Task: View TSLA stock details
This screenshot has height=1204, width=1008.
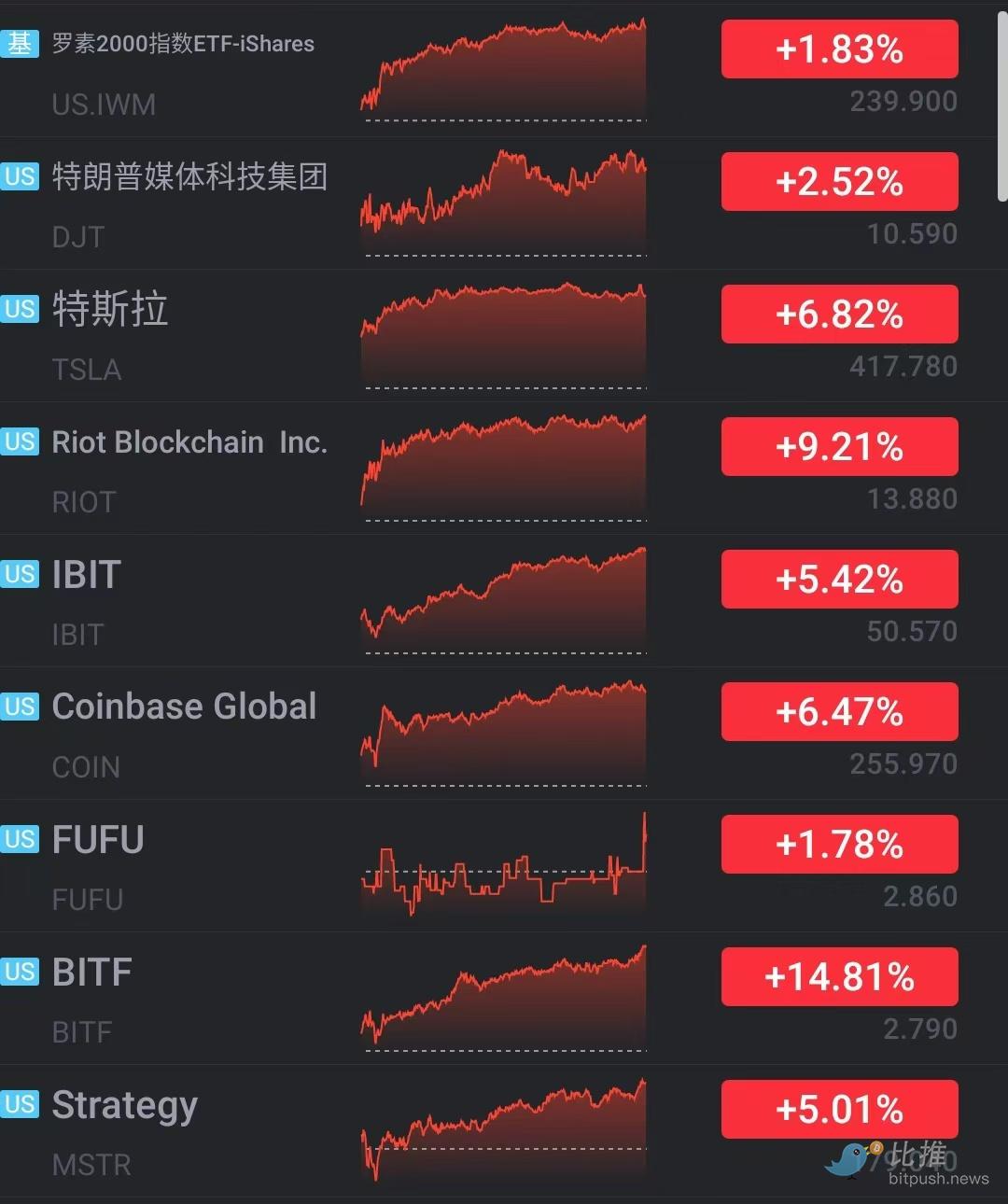Action: 110,336
